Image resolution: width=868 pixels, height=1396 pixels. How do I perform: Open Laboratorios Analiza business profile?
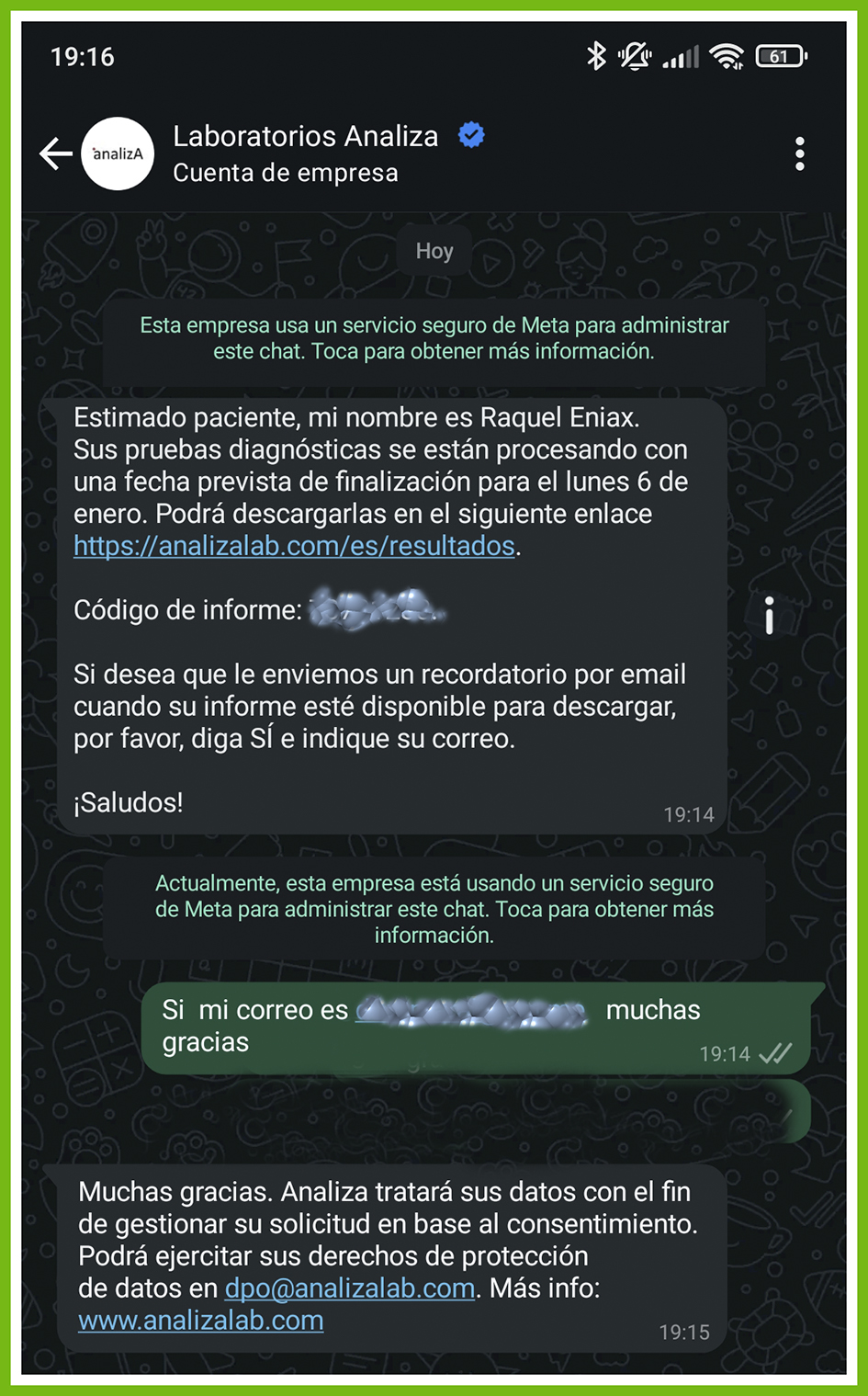pyautogui.click(x=305, y=153)
